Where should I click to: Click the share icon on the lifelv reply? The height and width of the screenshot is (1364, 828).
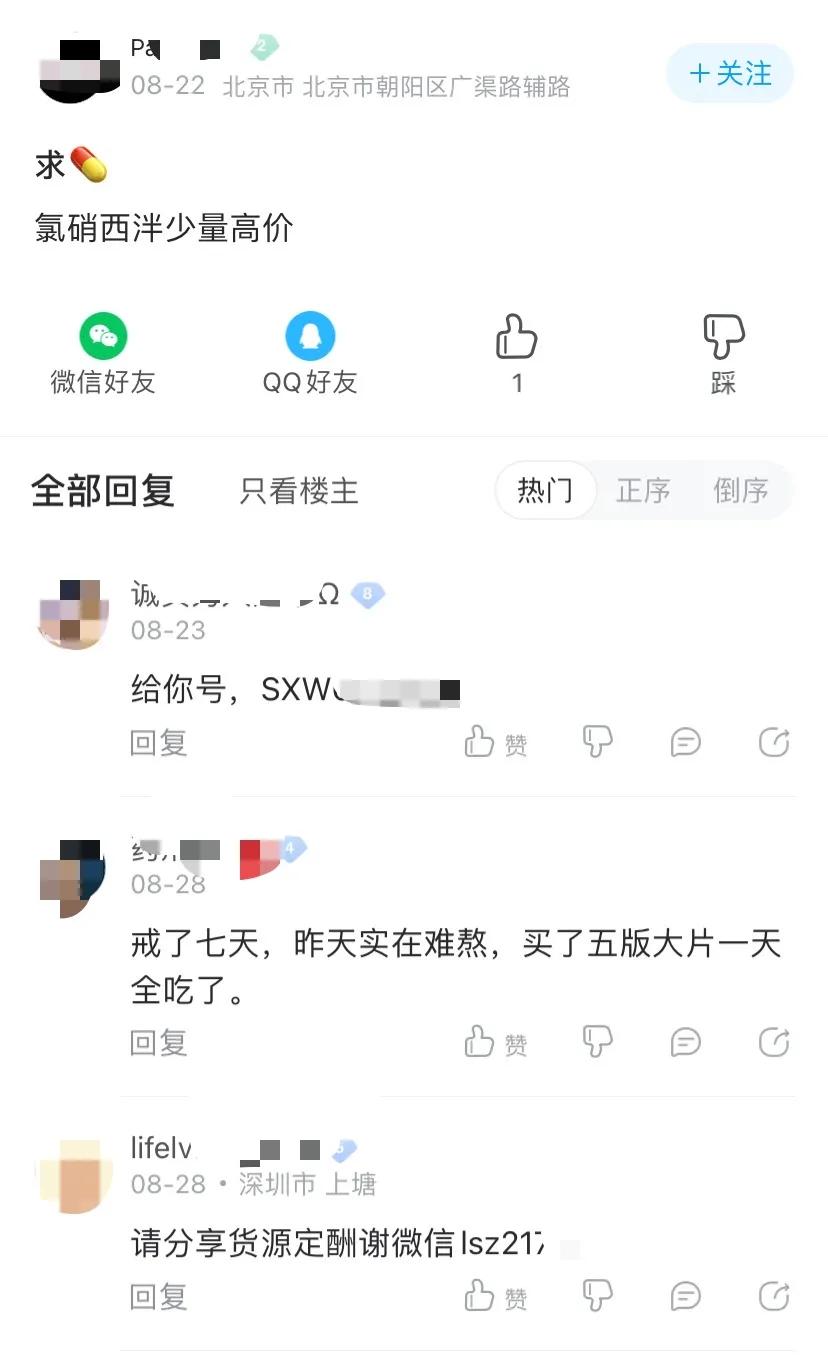click(773, 1297)
